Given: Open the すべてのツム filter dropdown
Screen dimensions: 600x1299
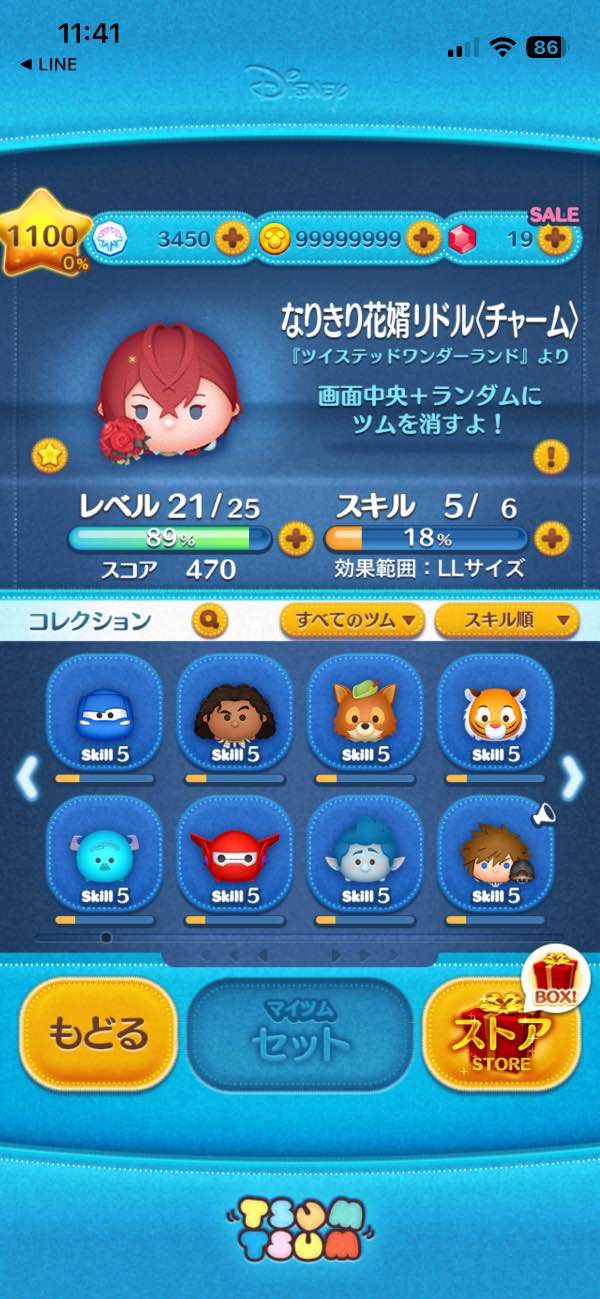Looking at the screenshot, I should tap(352, 620).
